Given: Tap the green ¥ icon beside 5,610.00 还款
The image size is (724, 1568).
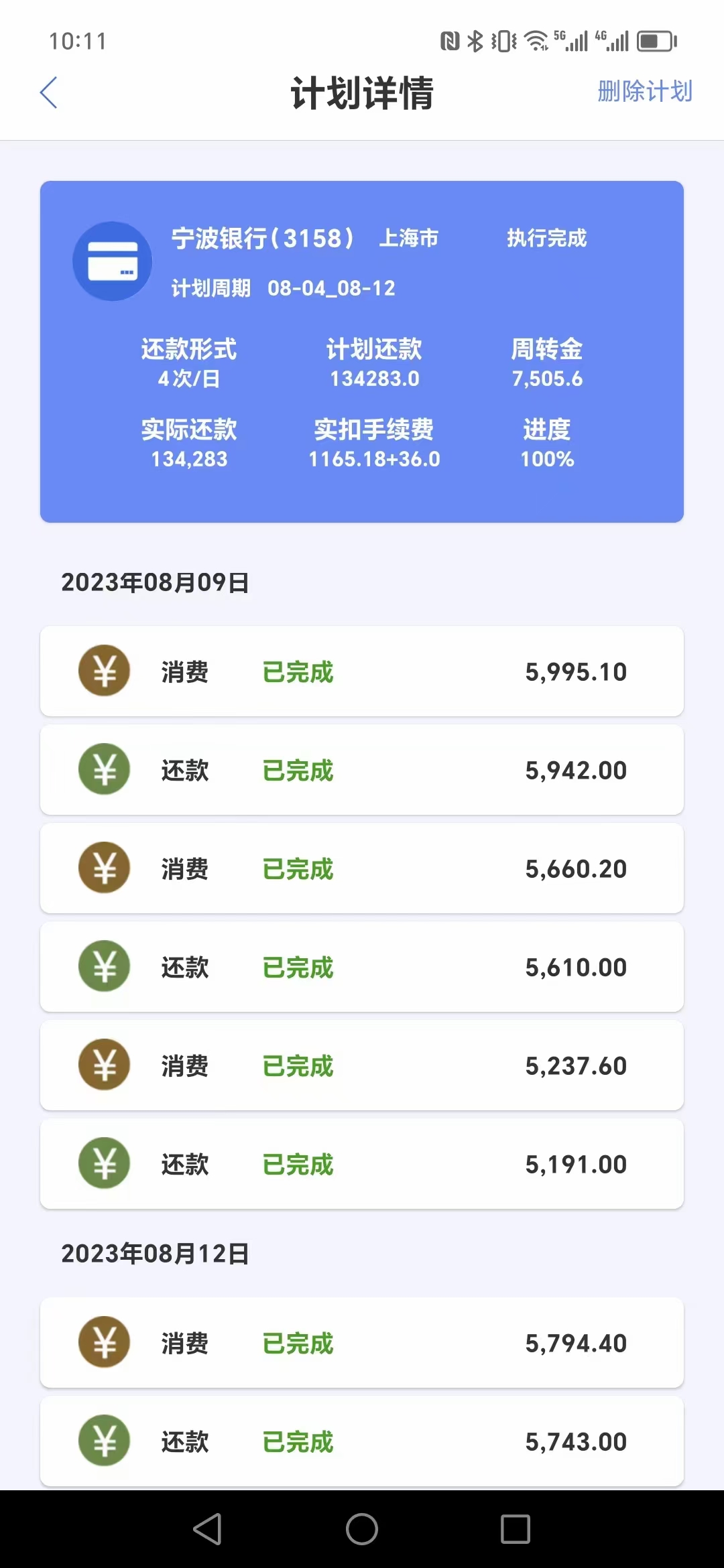Looking at the screenshot, I should point(104,966).
